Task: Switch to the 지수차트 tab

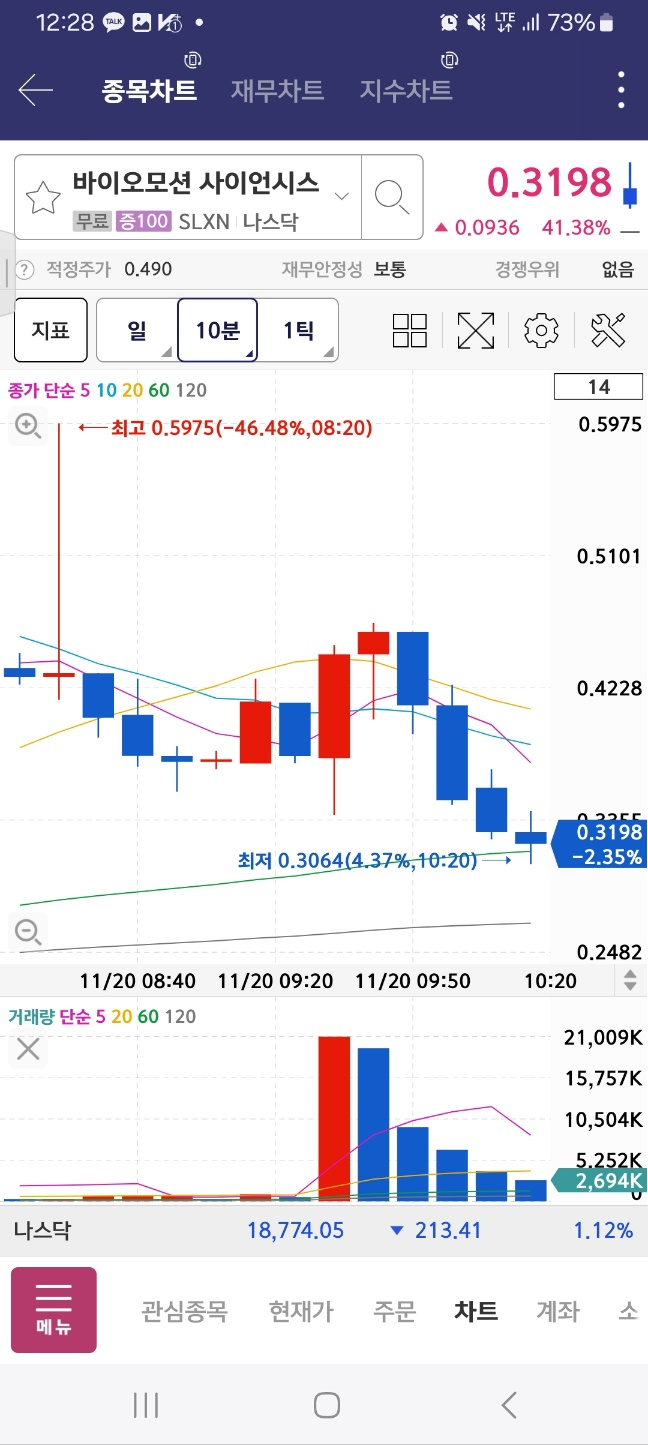Action: pos(406,91)
